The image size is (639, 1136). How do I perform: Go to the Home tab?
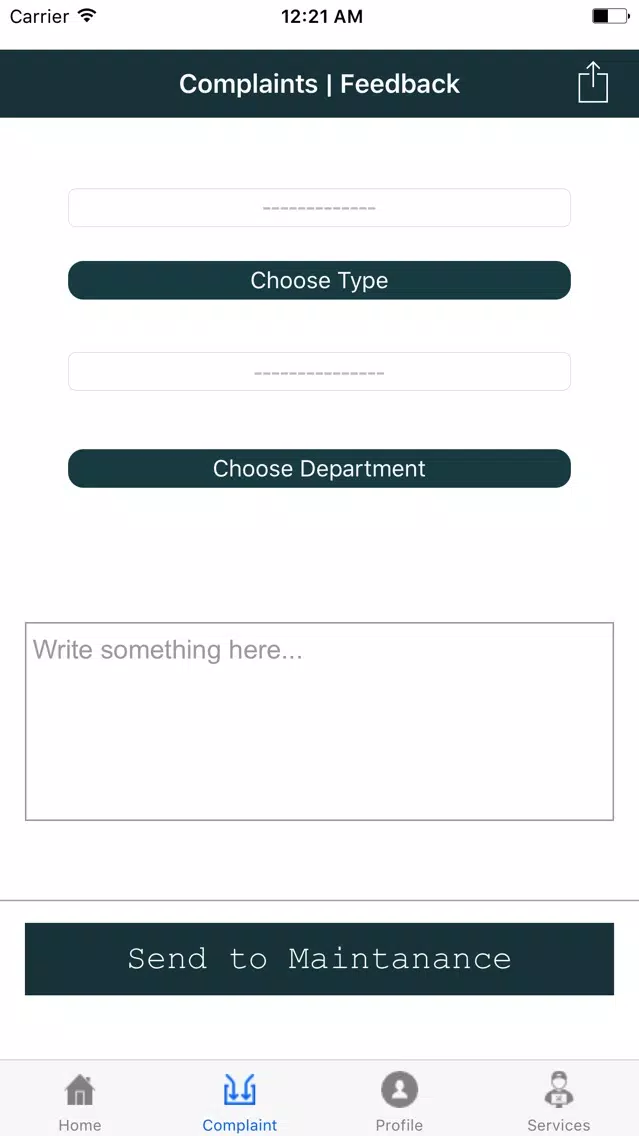tap(80, 1100)
